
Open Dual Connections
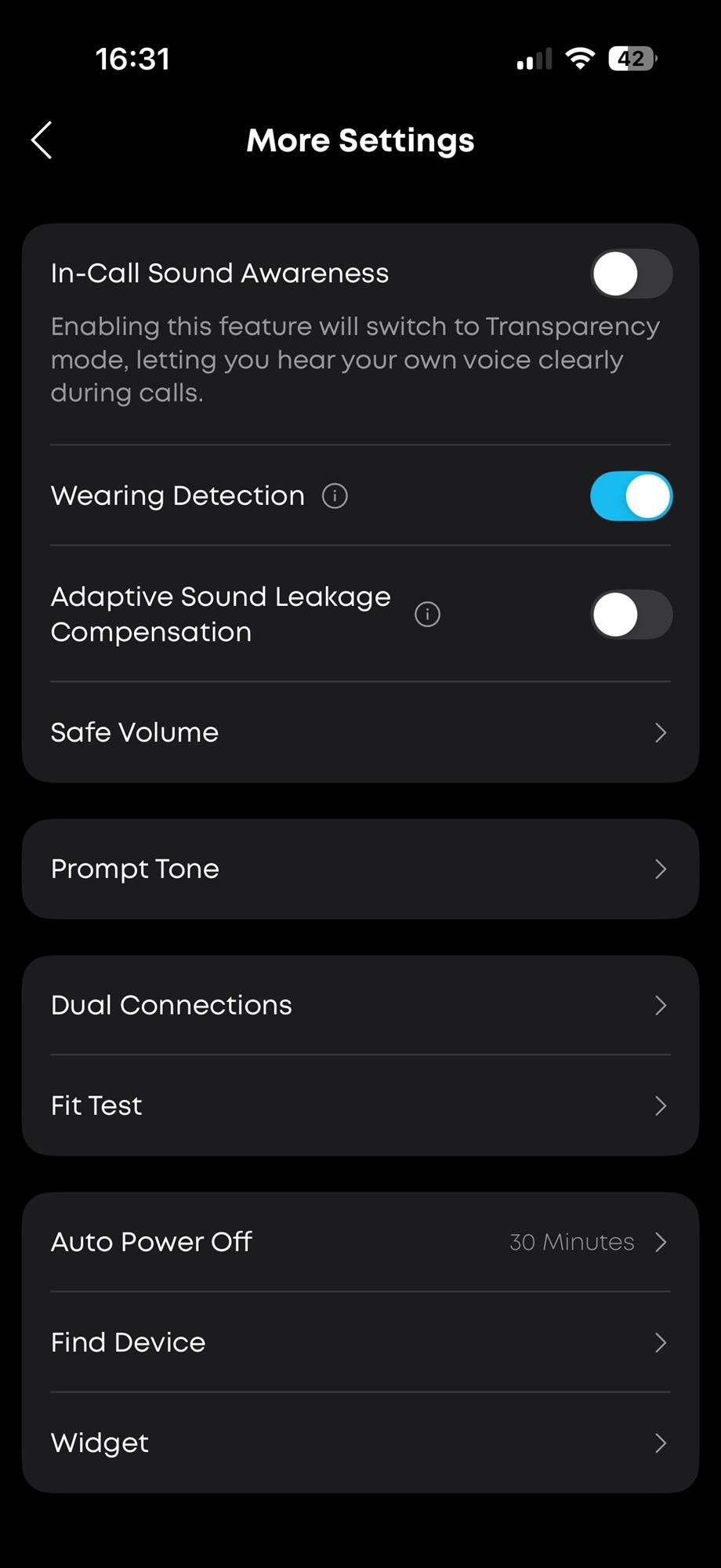pos(360,1005)
